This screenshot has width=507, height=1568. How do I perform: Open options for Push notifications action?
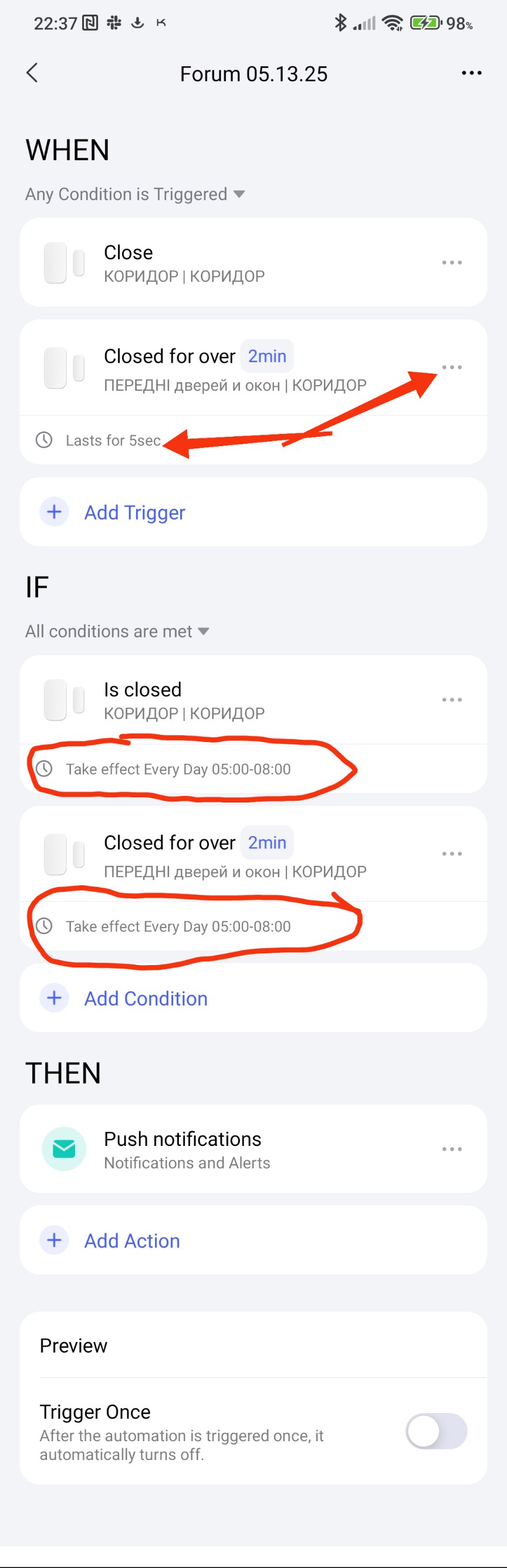click(452, 1149)
